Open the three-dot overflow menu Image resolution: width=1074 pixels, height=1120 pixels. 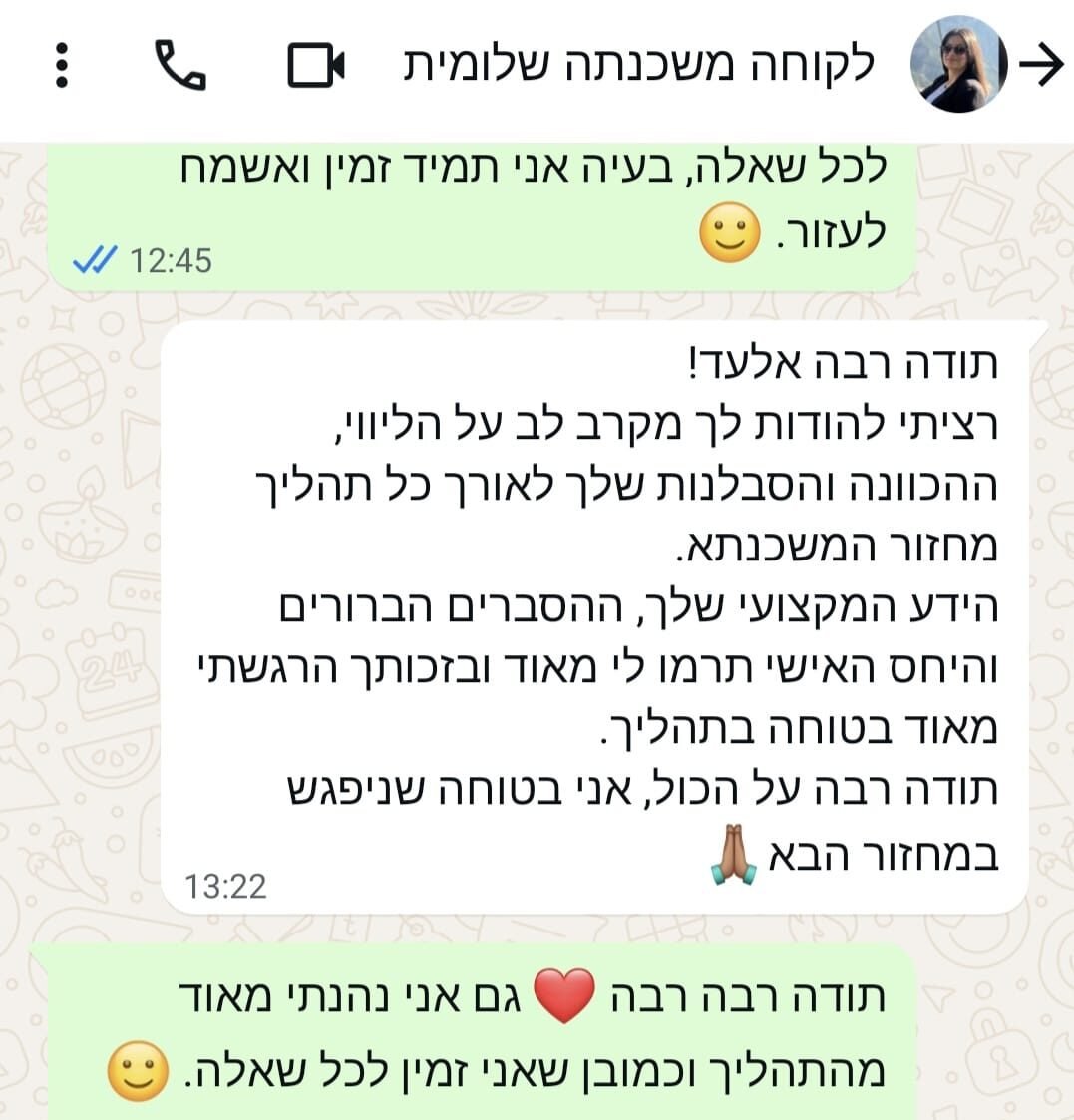[62, 66]
